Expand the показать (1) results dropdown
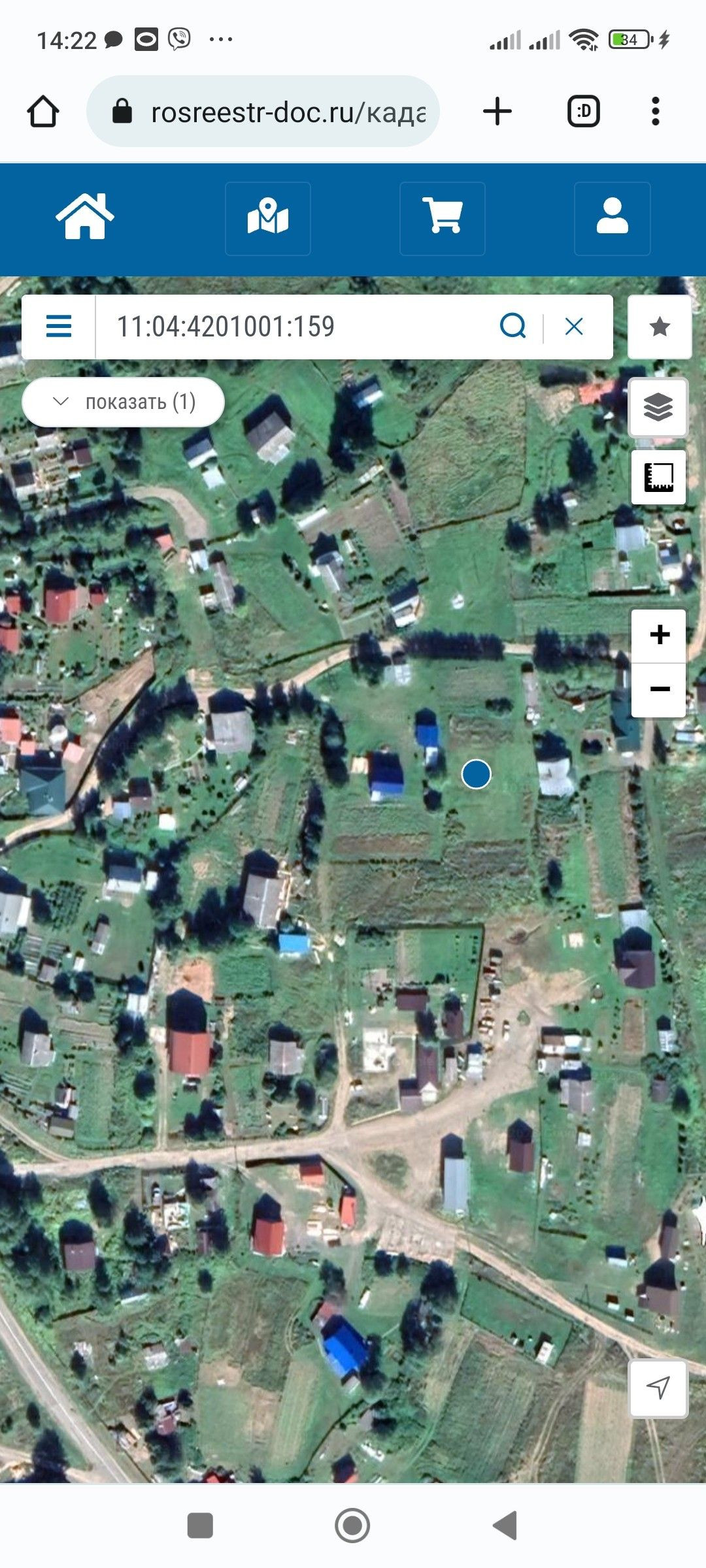 (x=123, y=402)
